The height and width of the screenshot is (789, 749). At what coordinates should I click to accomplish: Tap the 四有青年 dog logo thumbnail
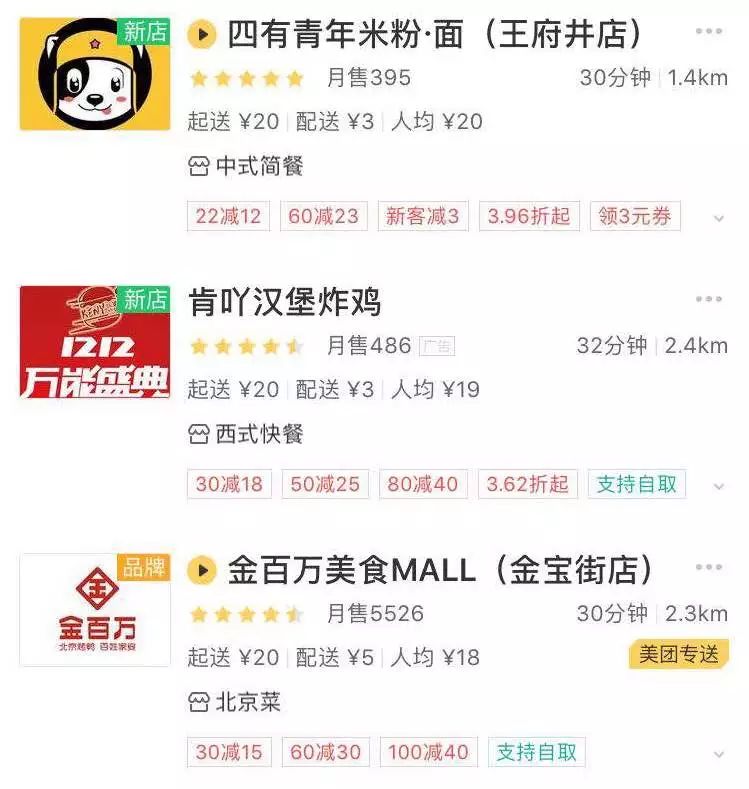(95, 74)
